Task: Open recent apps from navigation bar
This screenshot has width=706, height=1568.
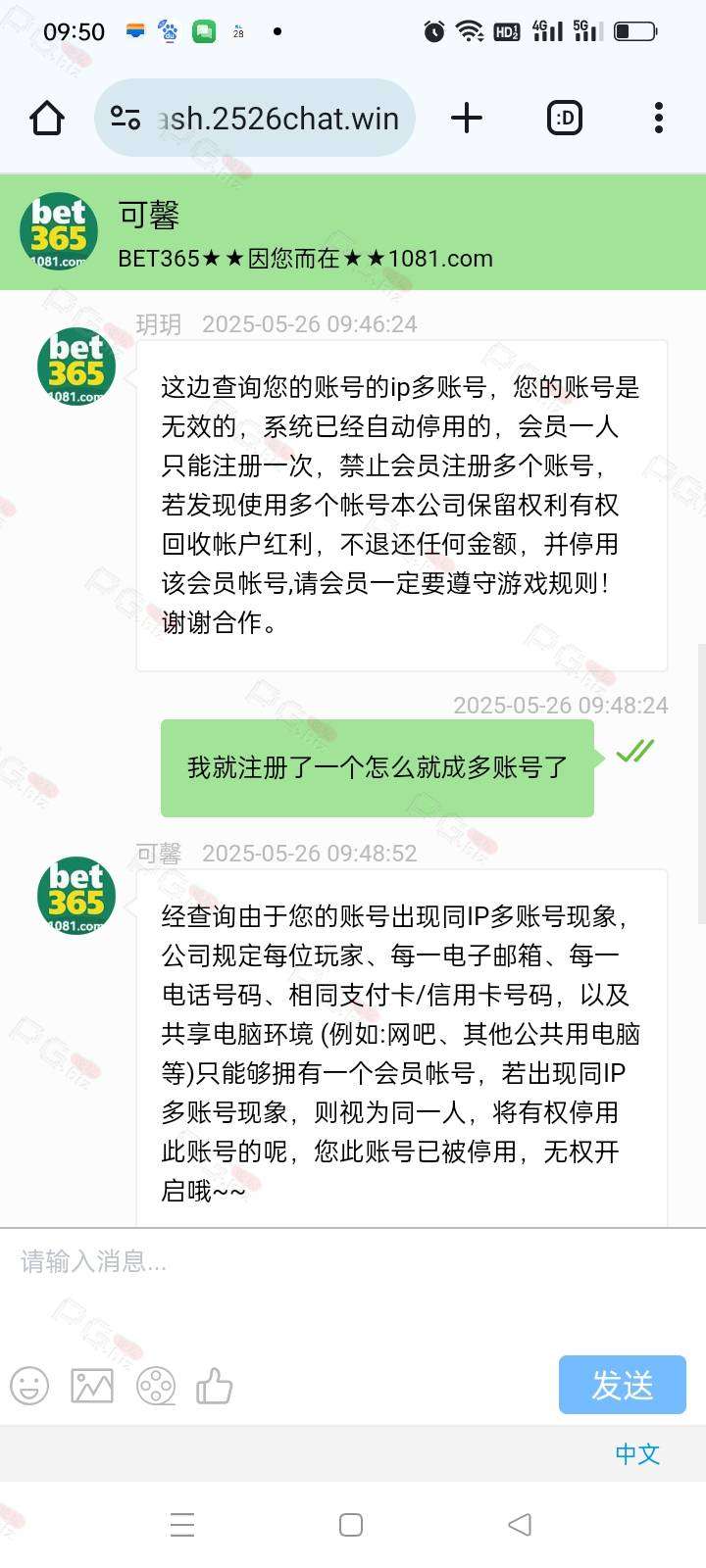Action: (182, 1524)
